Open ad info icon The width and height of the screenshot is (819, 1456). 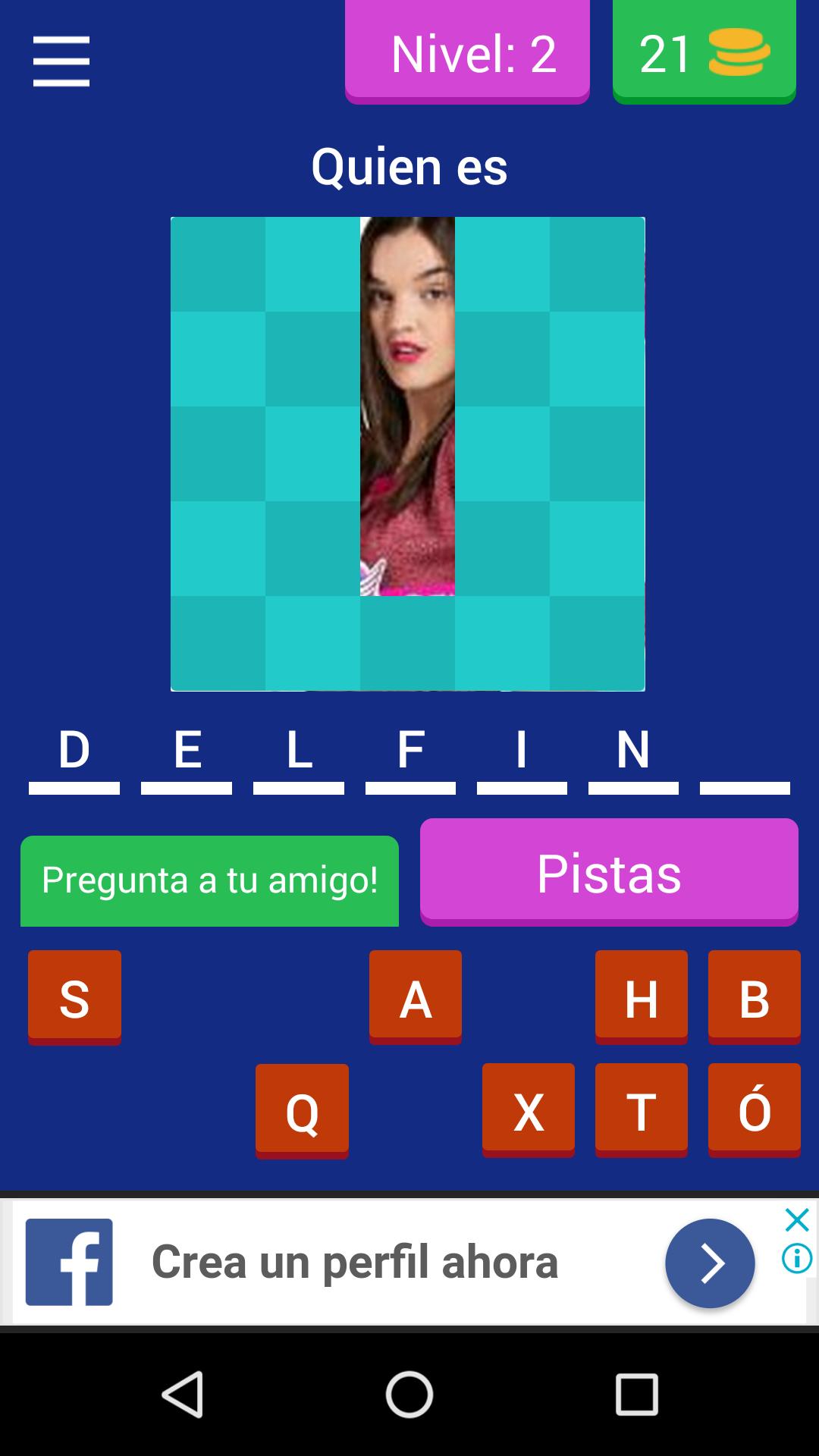point(796,1259)
